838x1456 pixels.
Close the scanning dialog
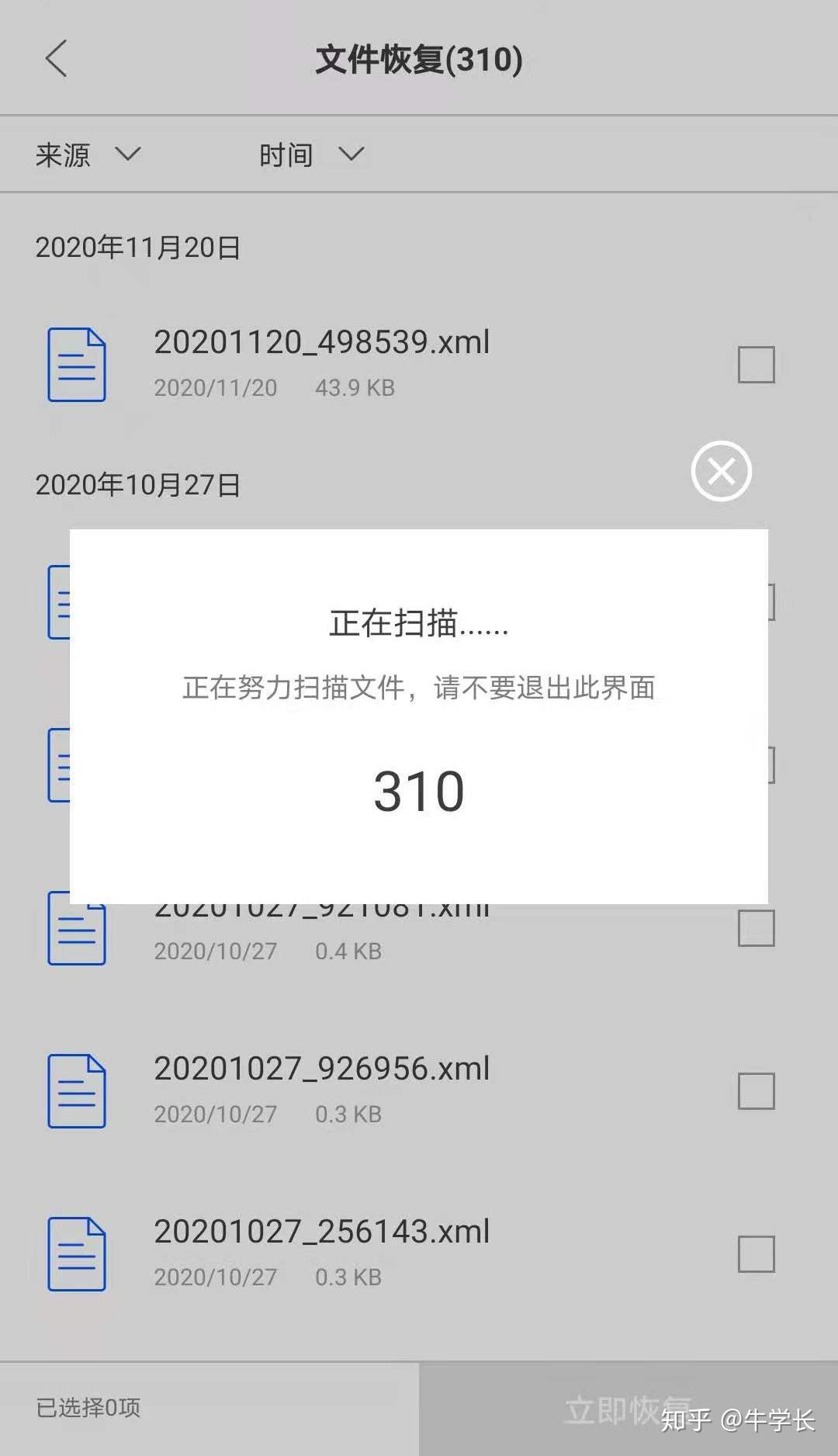pos(721,471)
